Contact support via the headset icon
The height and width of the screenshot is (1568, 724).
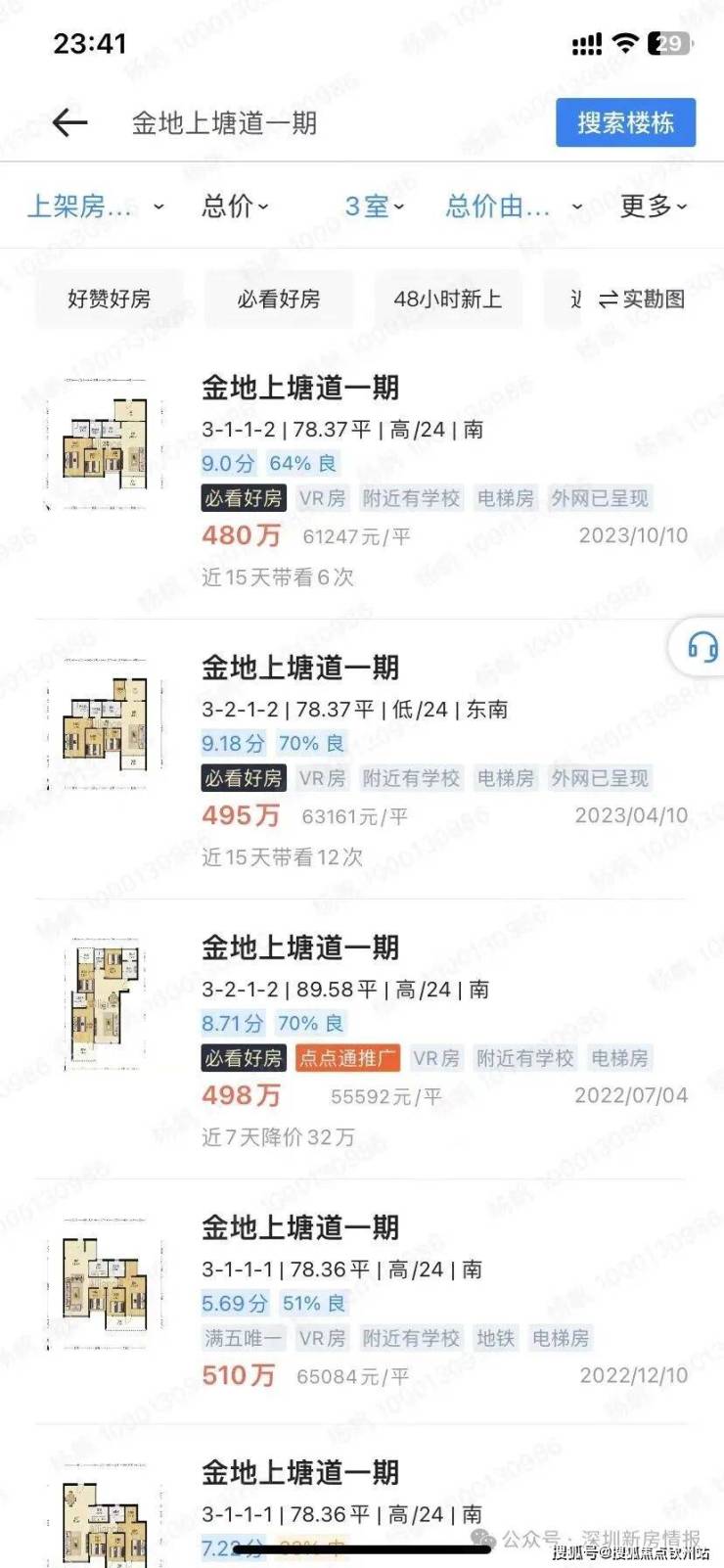pyautogui.click(x=701, y=647)
